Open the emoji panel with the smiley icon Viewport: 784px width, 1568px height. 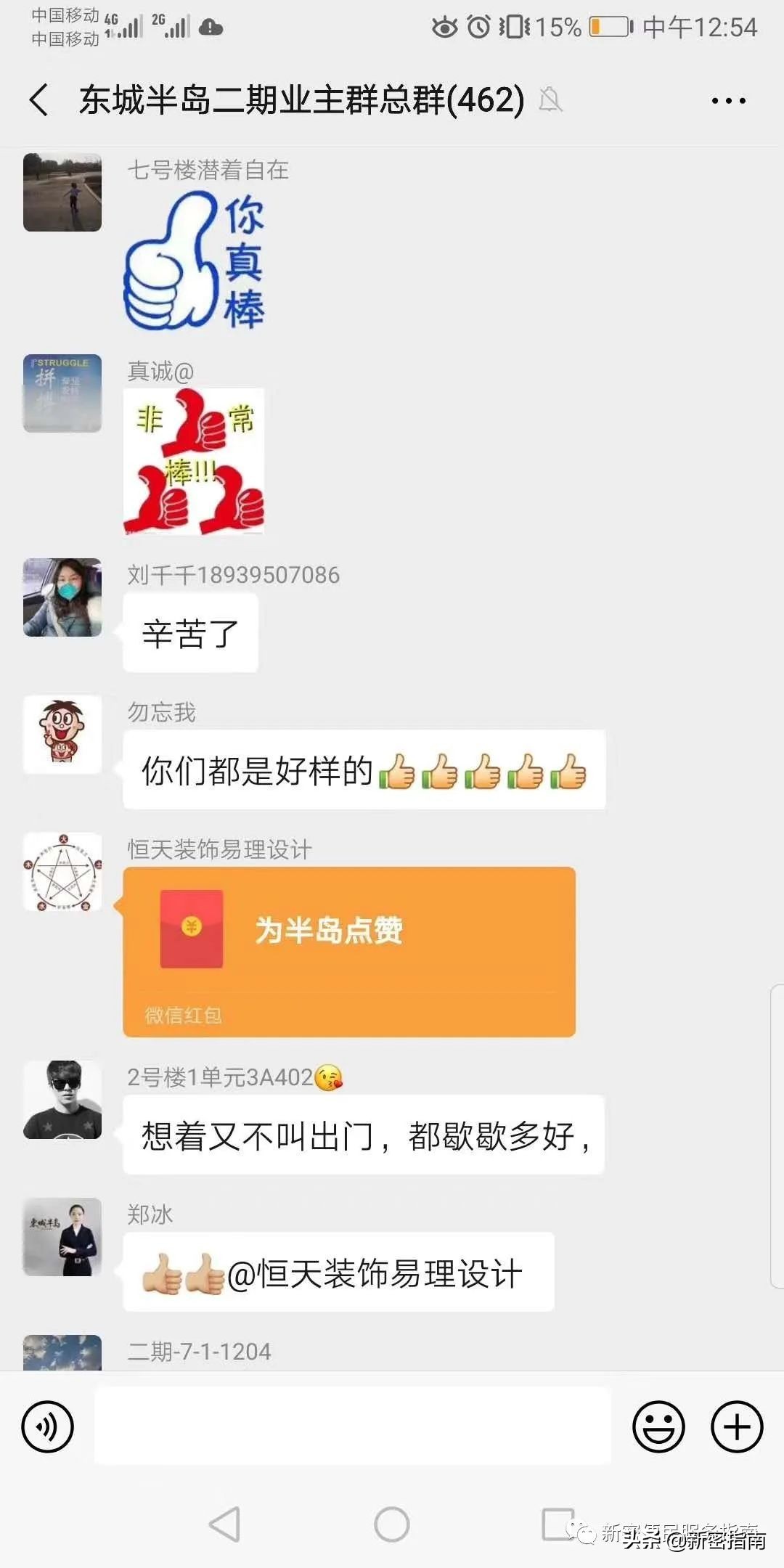point(659,1427)
